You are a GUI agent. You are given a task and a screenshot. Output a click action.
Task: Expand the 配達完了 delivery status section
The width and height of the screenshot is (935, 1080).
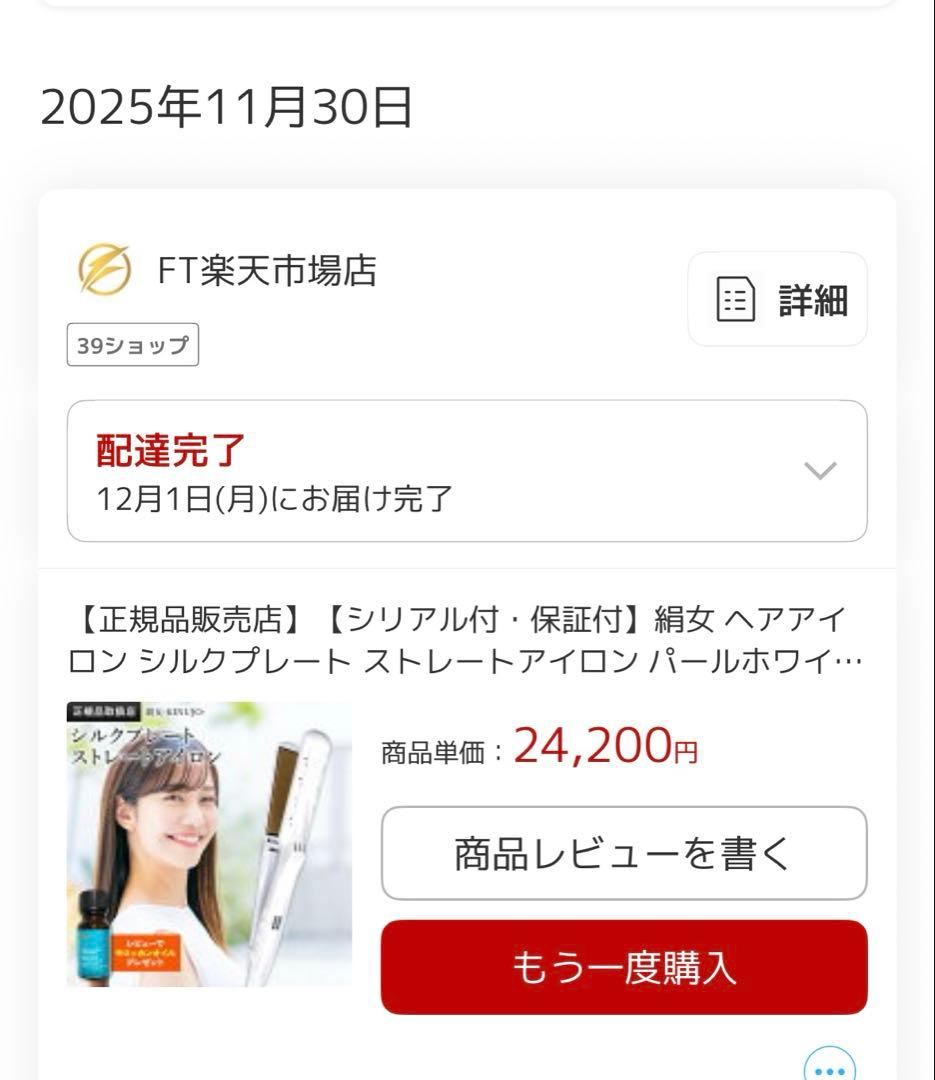click(467, 470)
